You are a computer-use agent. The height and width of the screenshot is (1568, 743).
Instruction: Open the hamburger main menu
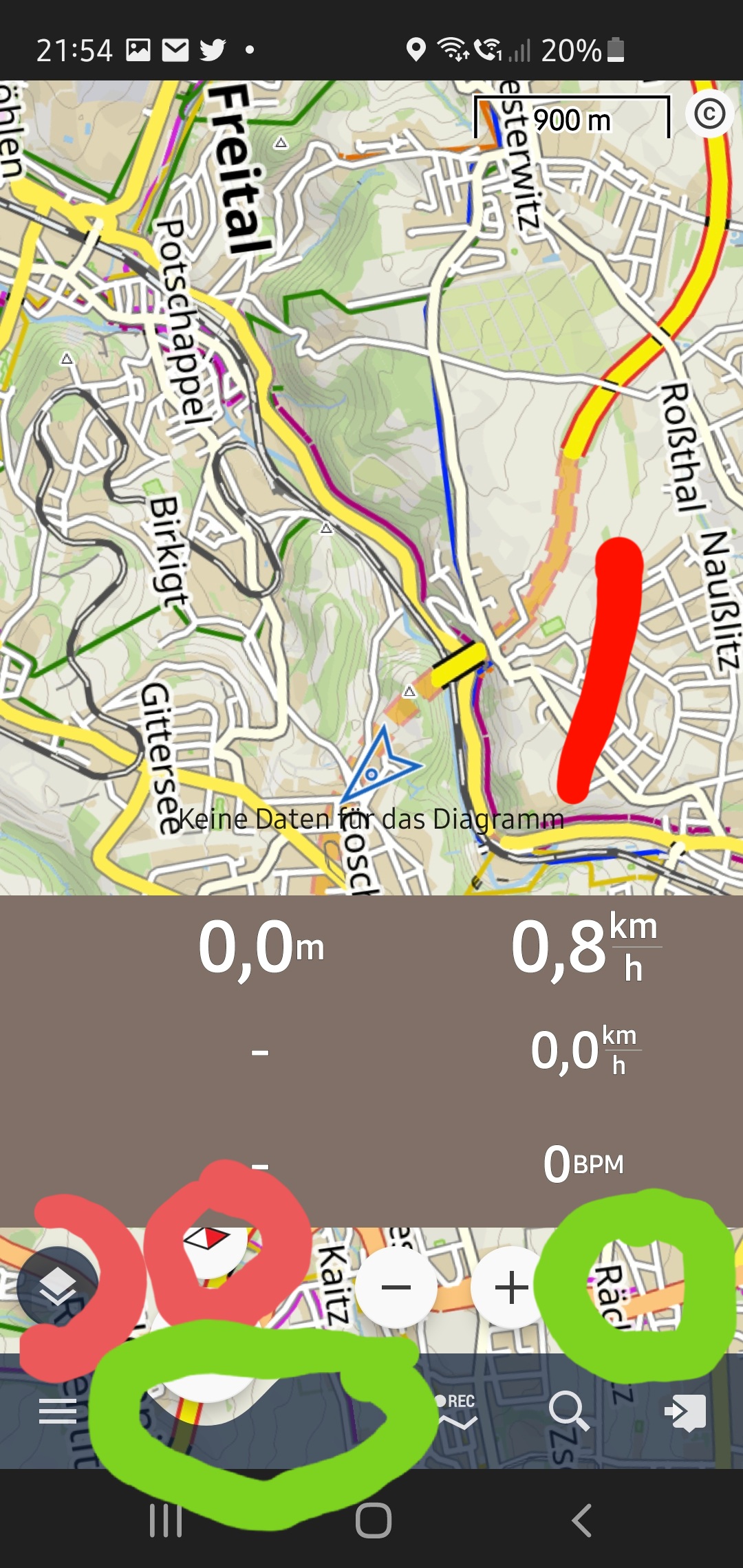coord(58,1411)
